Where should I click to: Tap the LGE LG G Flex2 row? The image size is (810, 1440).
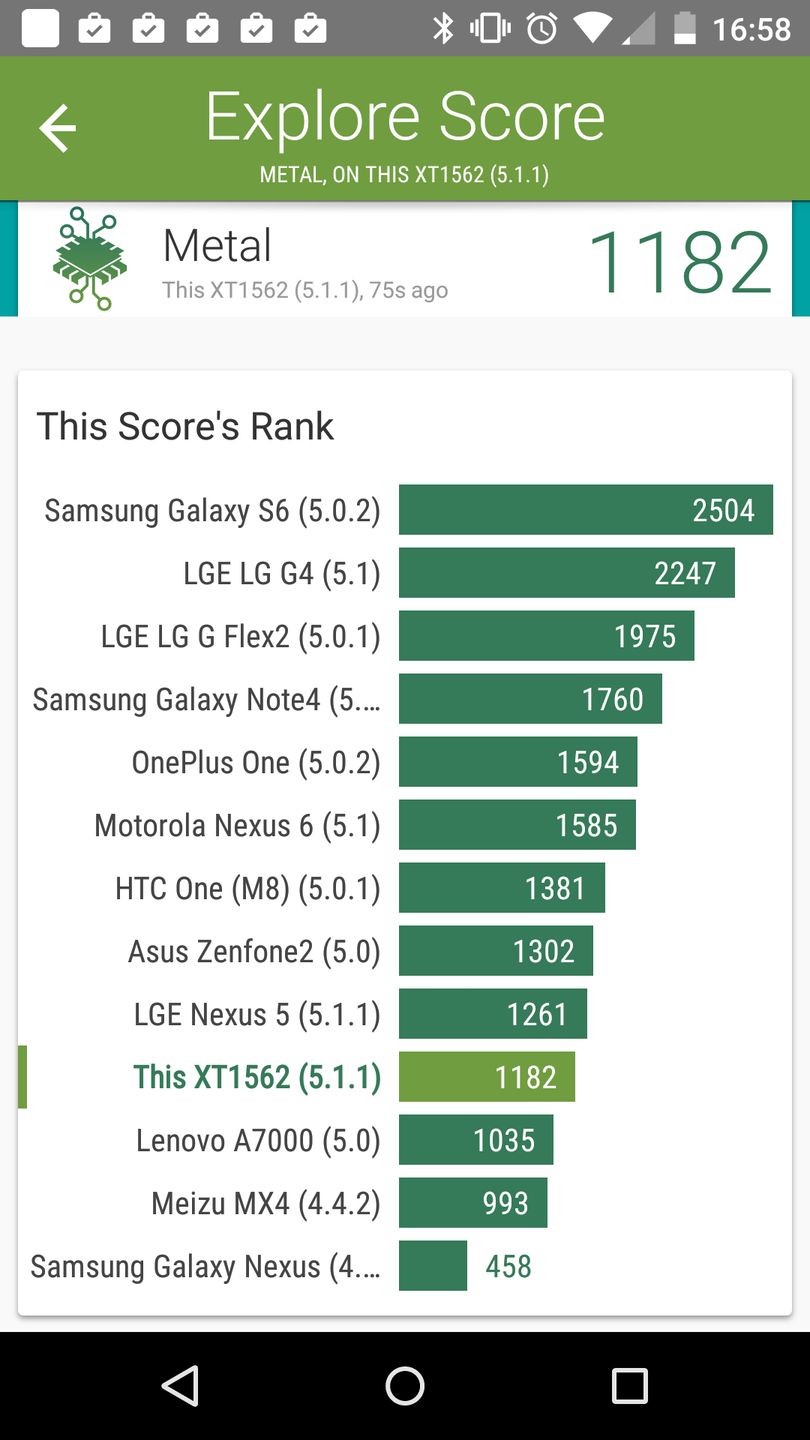[404, 636]
